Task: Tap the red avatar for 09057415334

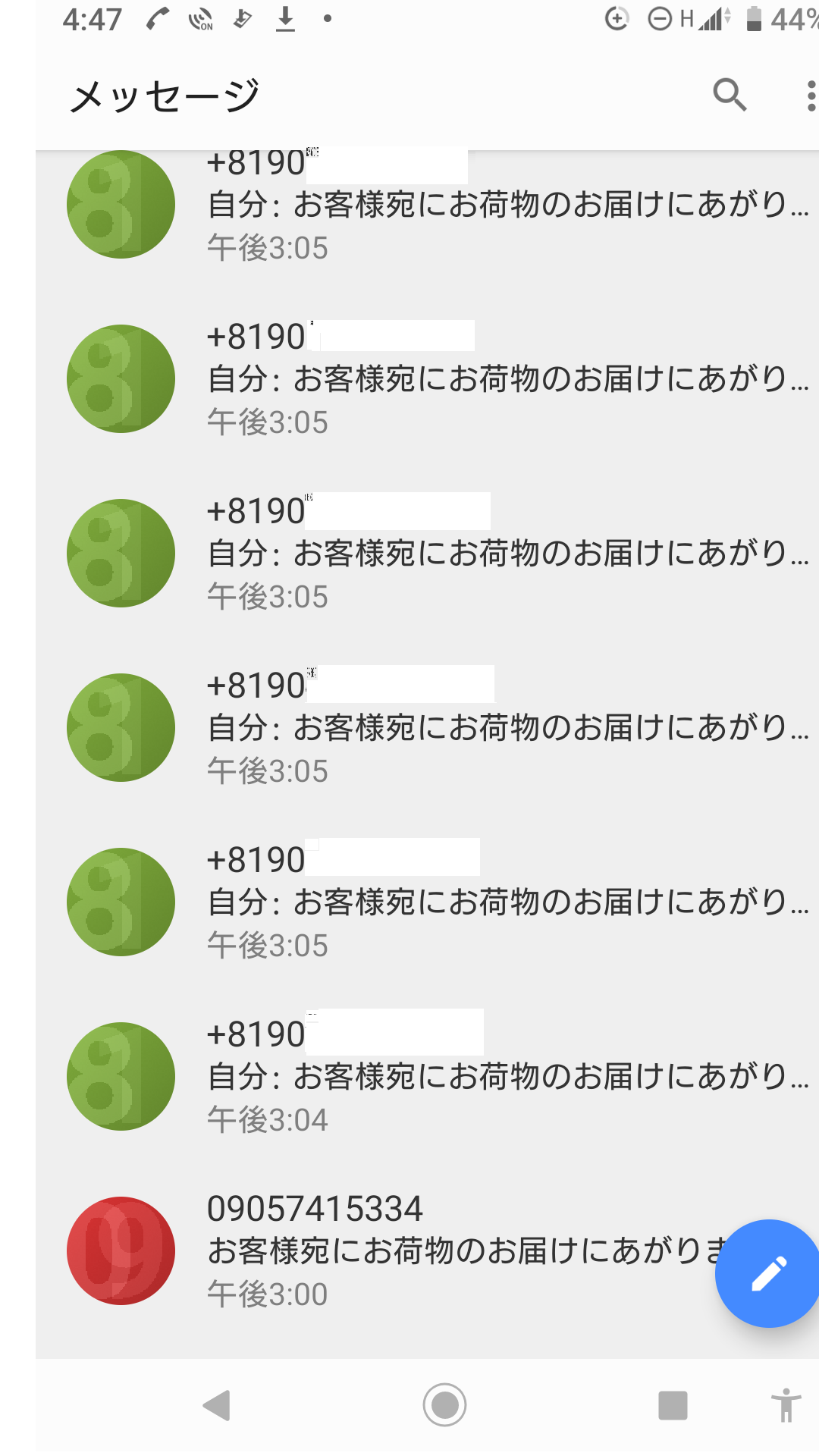Action: coord(121,1250)
